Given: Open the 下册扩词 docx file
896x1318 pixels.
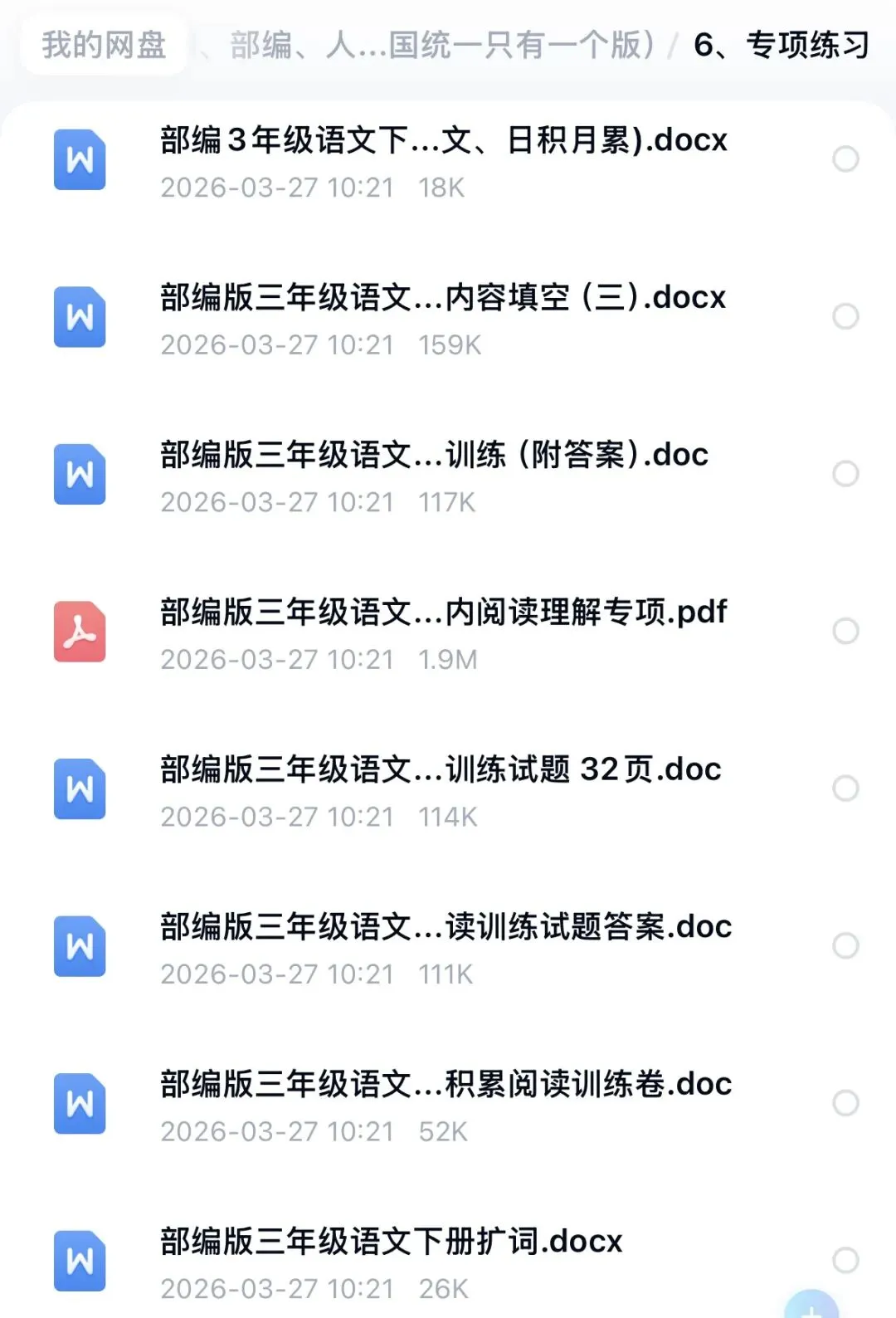Looking at the screenshot, I should pyautogui.click(x=391, y=1242).
